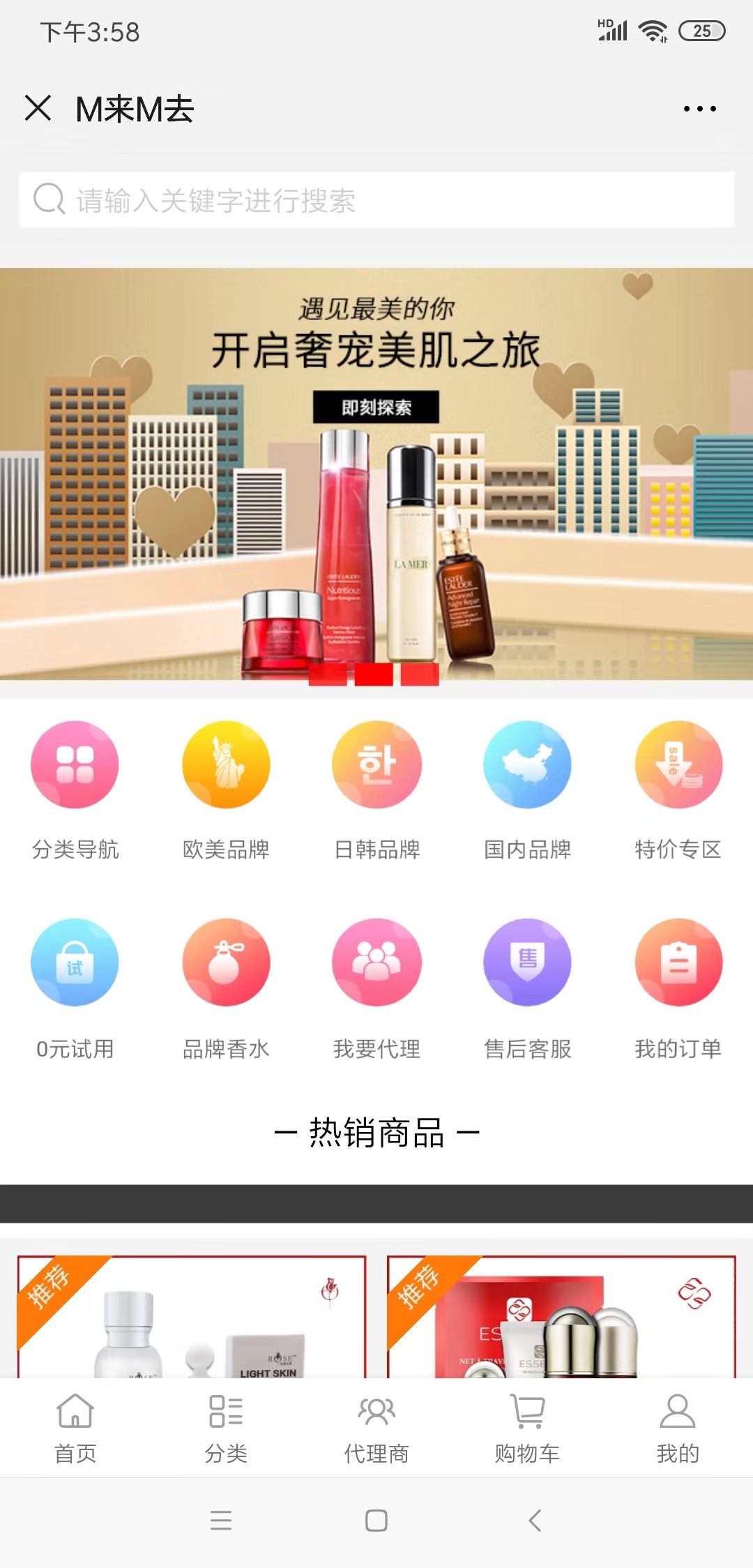Screen dimensions: 753x1568
Task: Tap the keyword search box
Action: pos(376,200)
